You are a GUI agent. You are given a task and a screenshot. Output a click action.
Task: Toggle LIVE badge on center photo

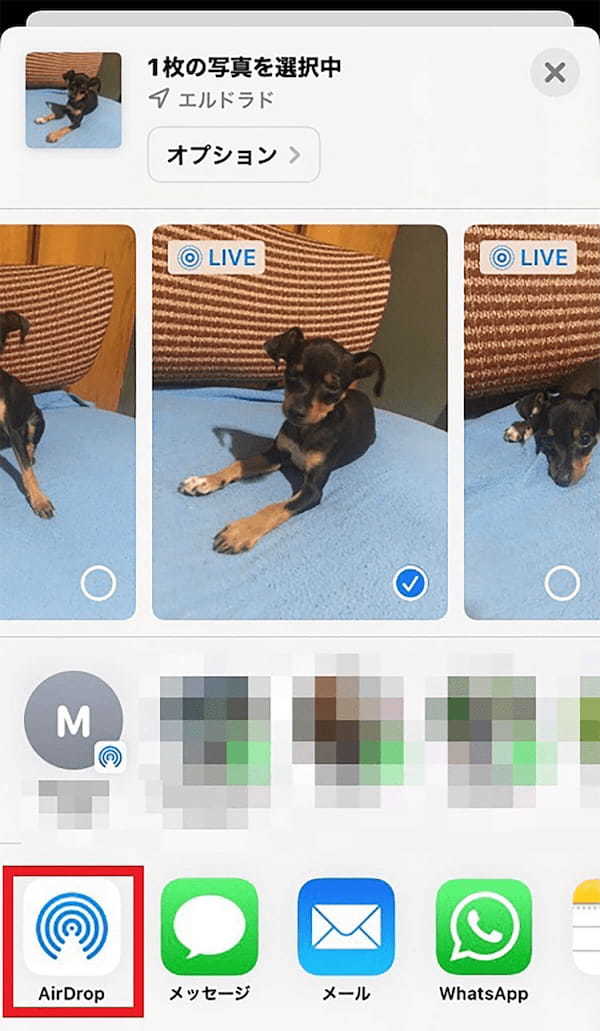coord(217,258)
